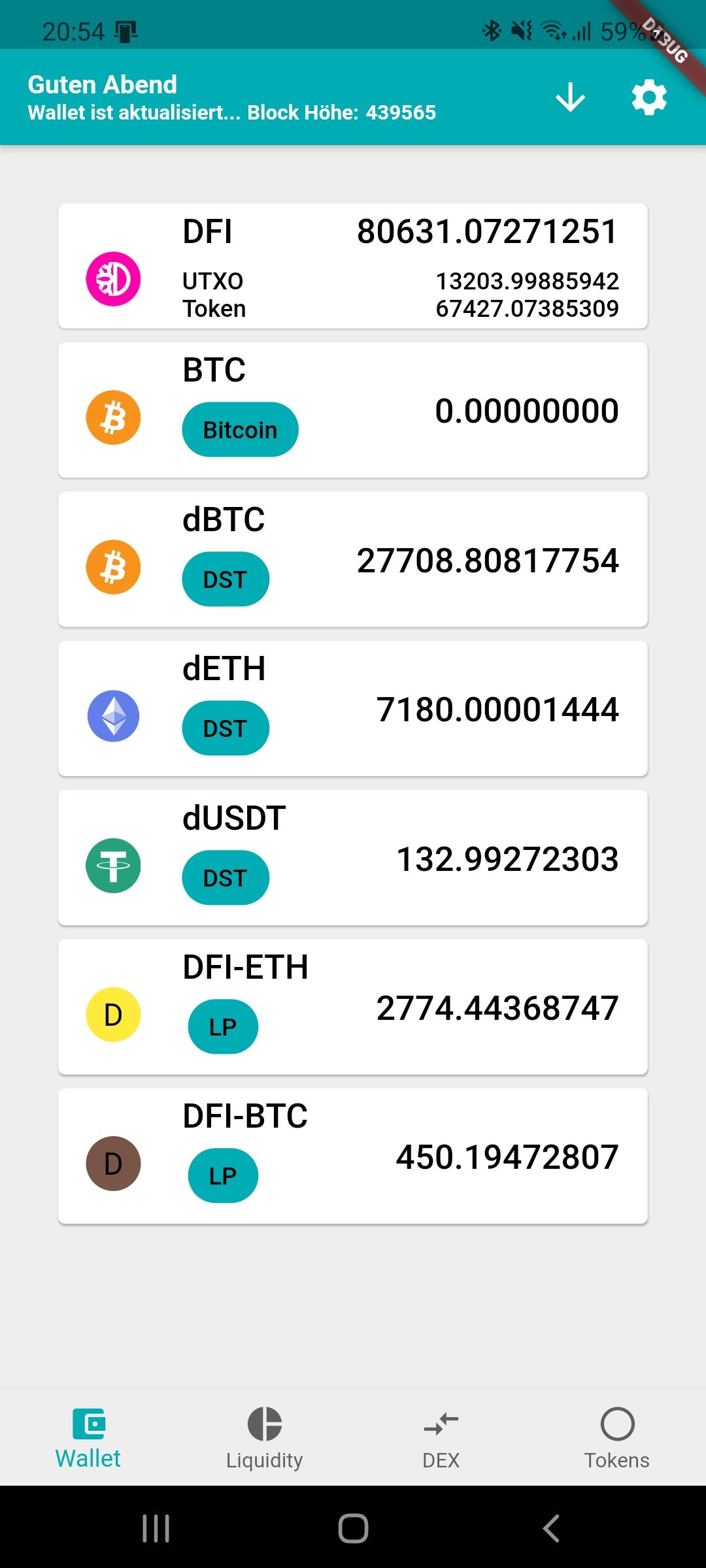Open the BTC Bitcoin card
The height and width of the screenshot is (1568, 706).
[x=353, y=410]
